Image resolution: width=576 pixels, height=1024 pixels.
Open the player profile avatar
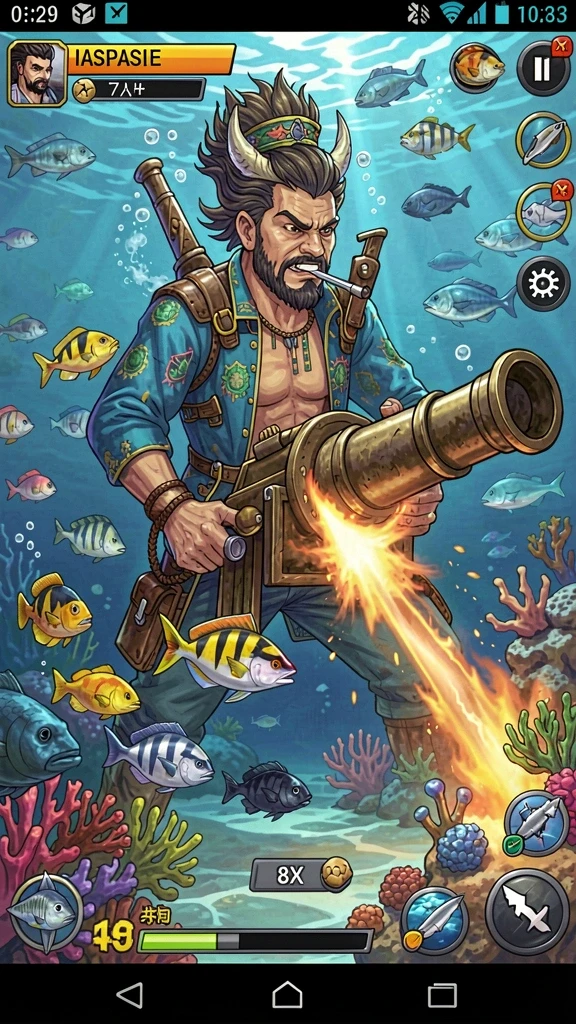pos(37,74)
